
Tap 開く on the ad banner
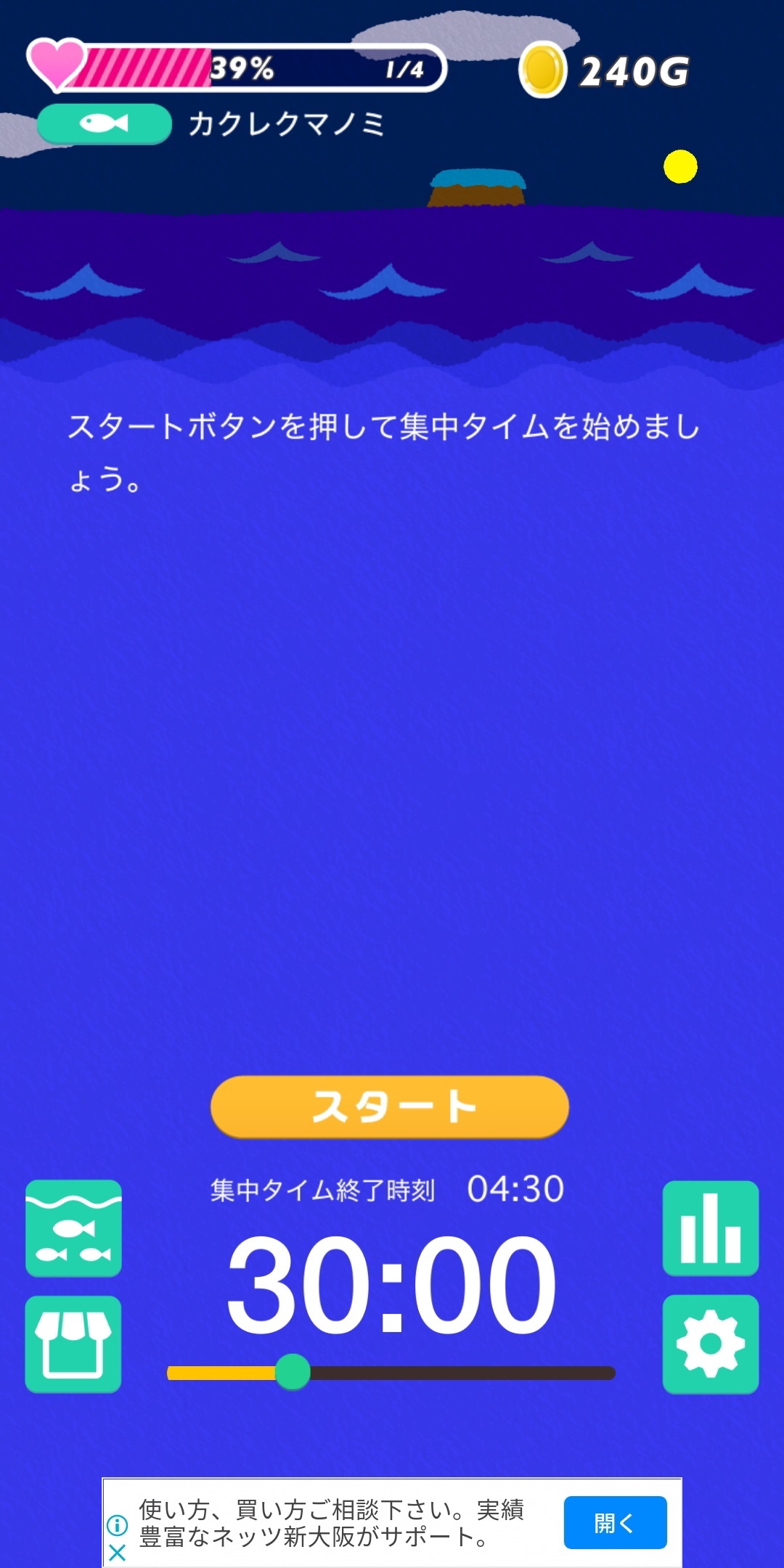pos(615,1522)
